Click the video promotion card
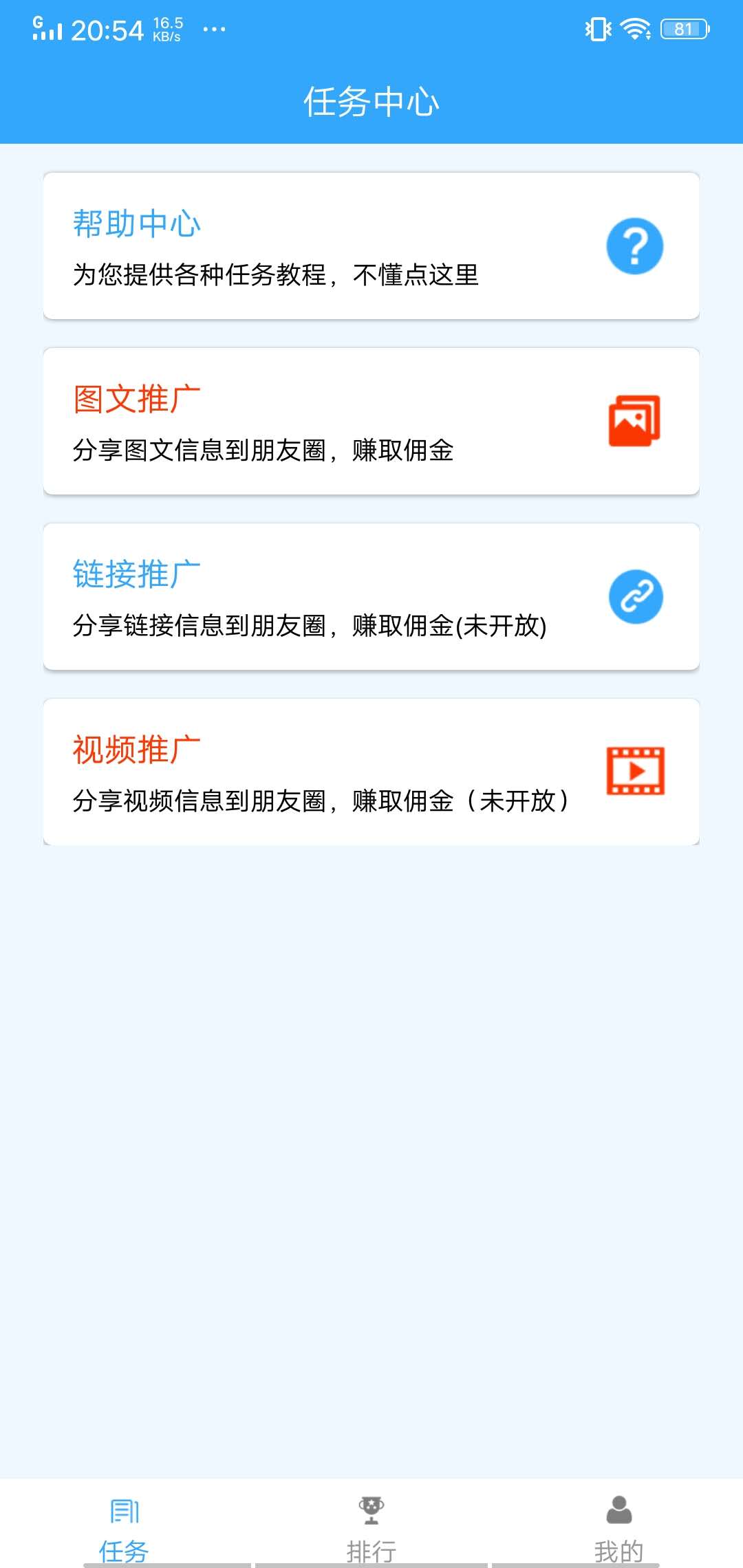The width and height of the screenshot is (743, 1568). [x=371, y=772]
